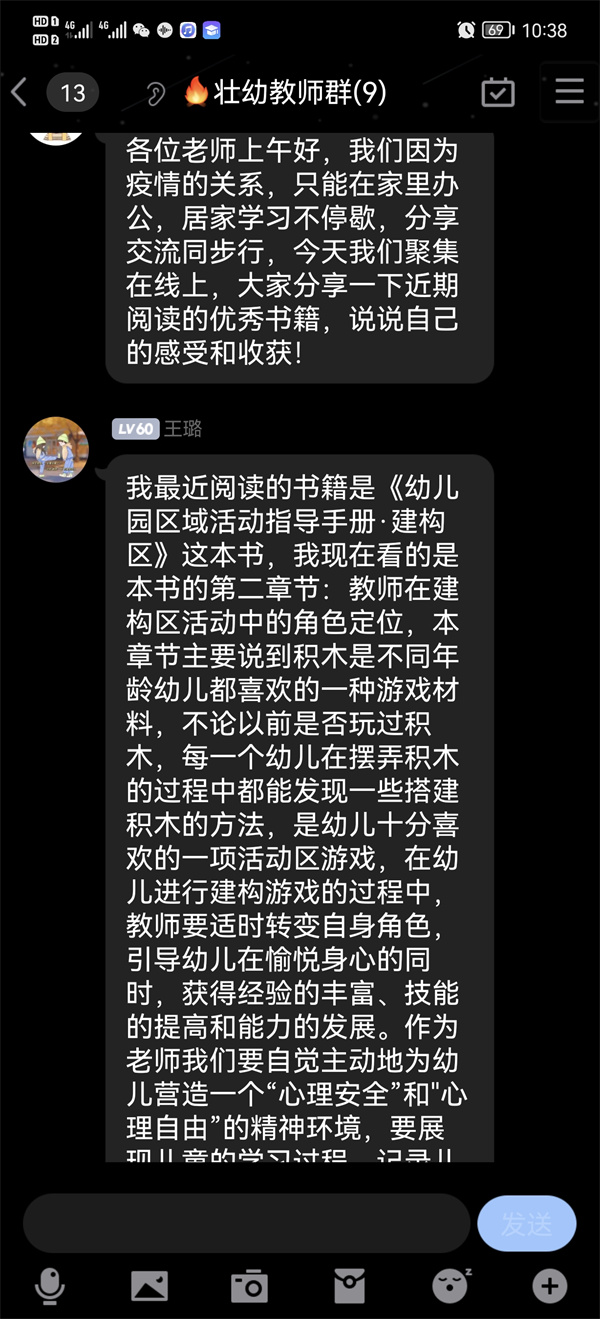Open the red envelope icon
This screenshot has width=600, height=1319.
coord(349,1285)
